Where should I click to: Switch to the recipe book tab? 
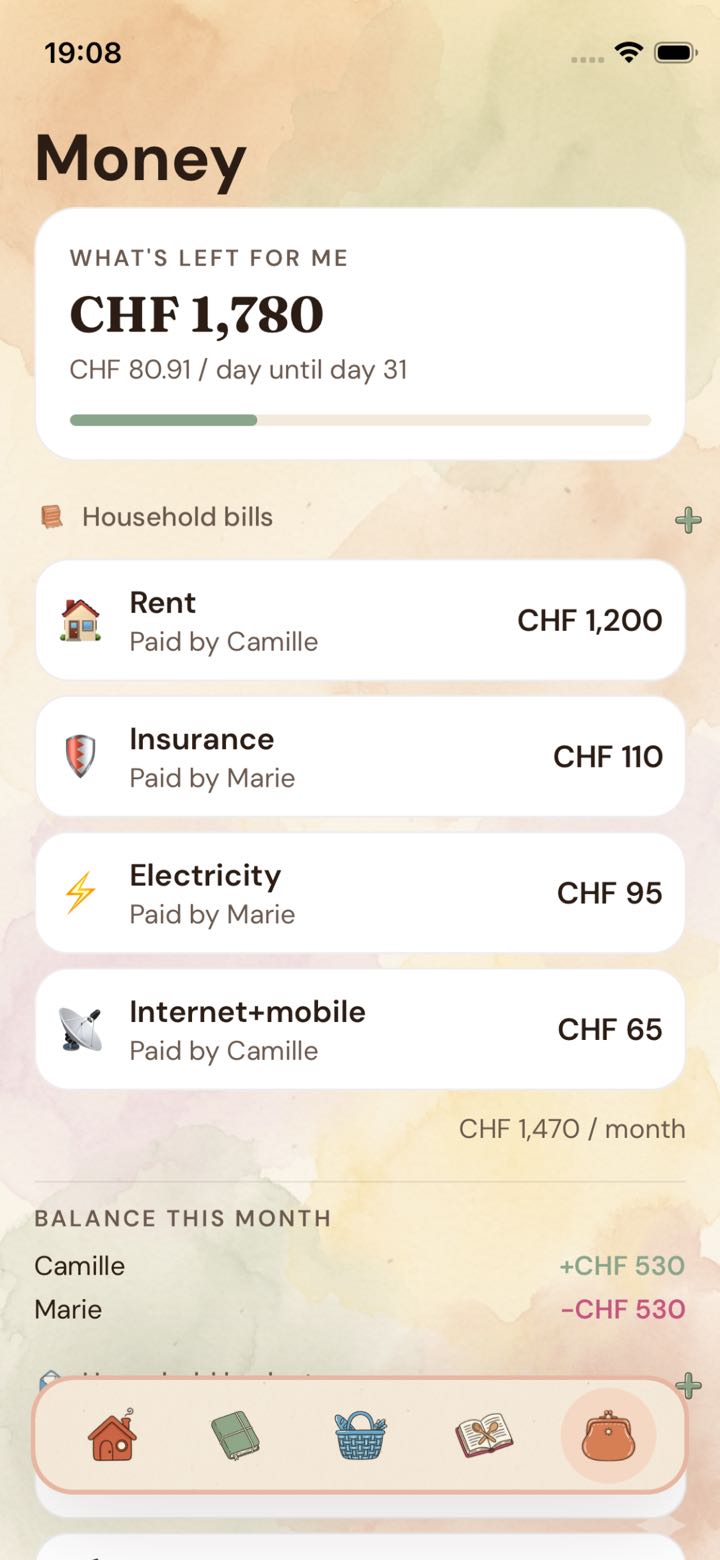coord(484,1435)
